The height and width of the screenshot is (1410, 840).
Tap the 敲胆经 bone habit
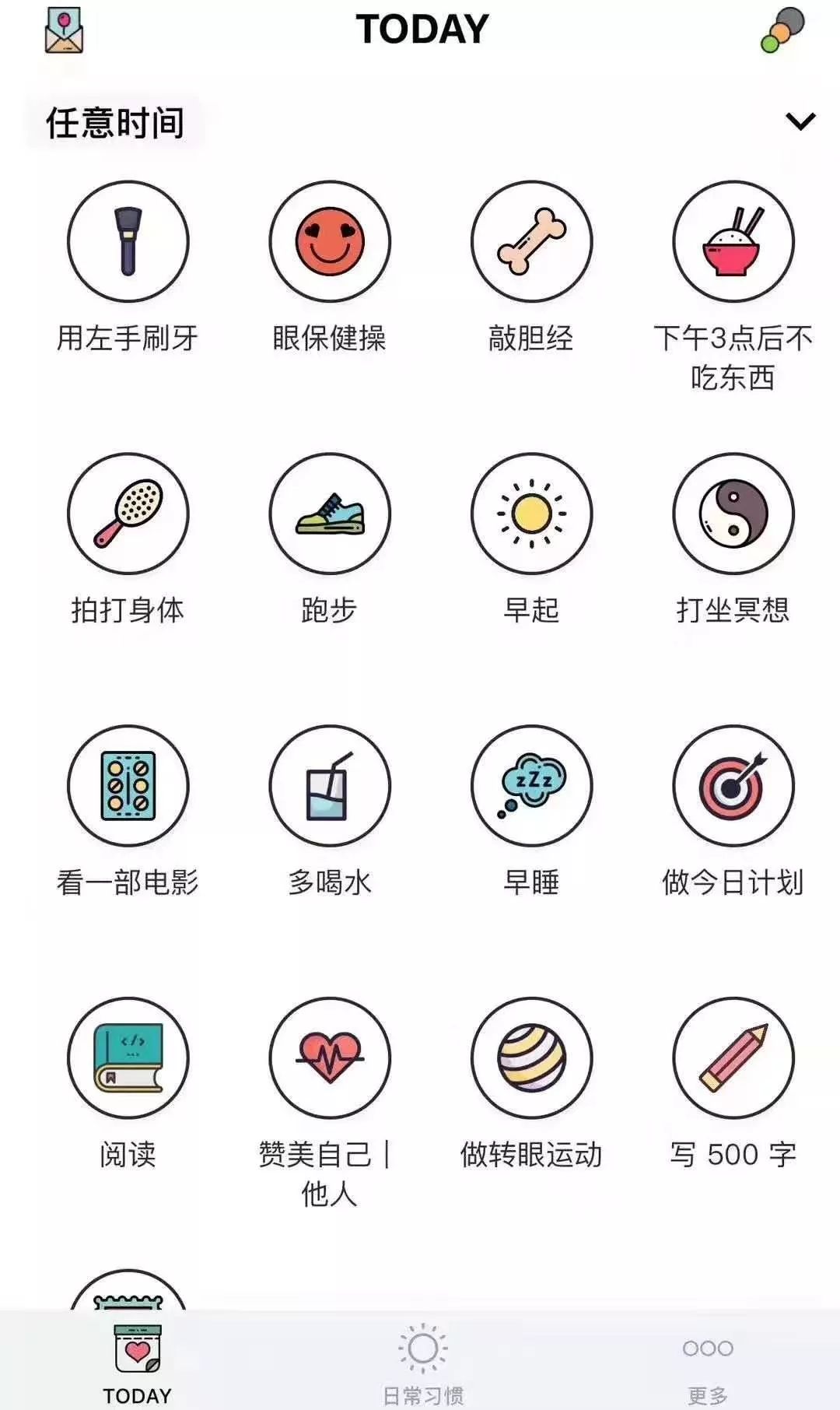click(531, 241)
